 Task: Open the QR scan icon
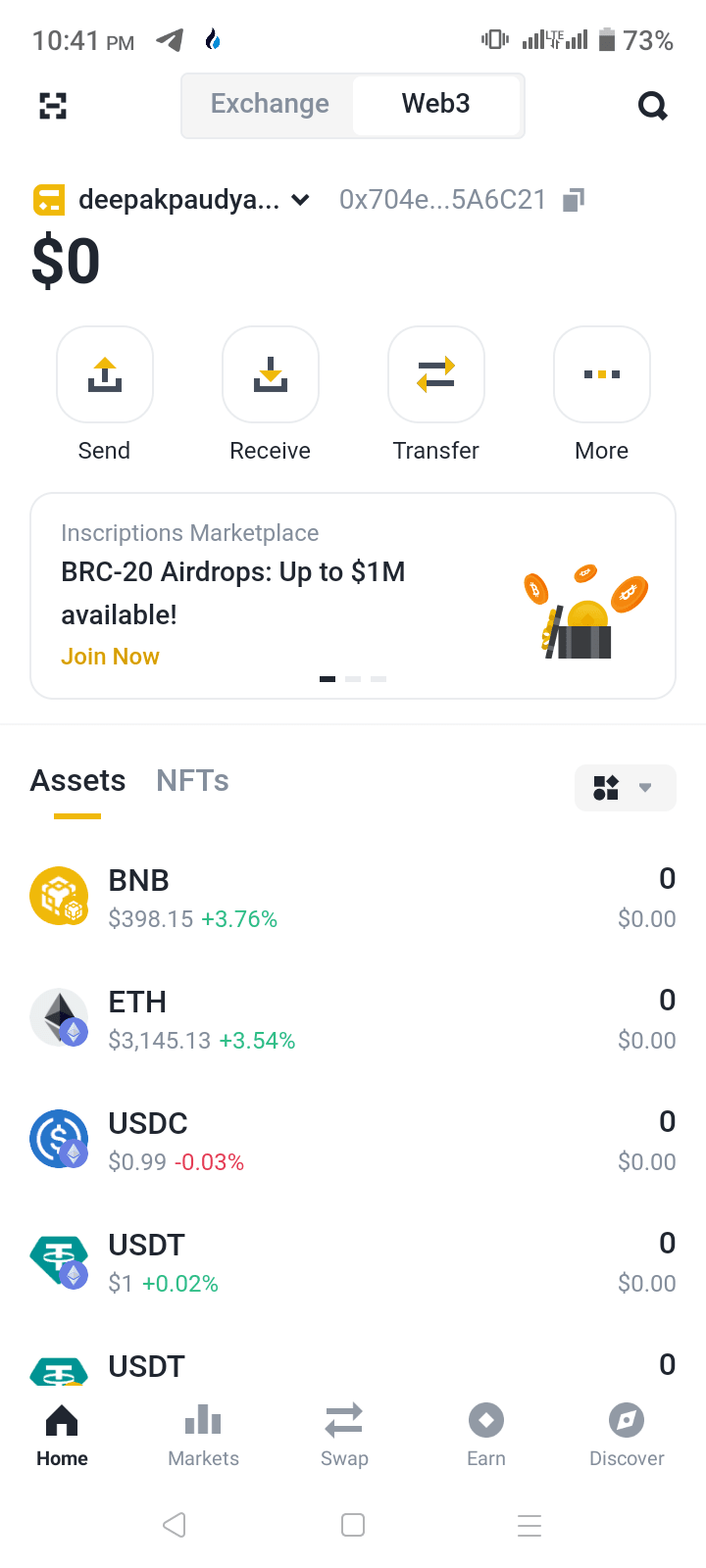(x=53, y=105)
